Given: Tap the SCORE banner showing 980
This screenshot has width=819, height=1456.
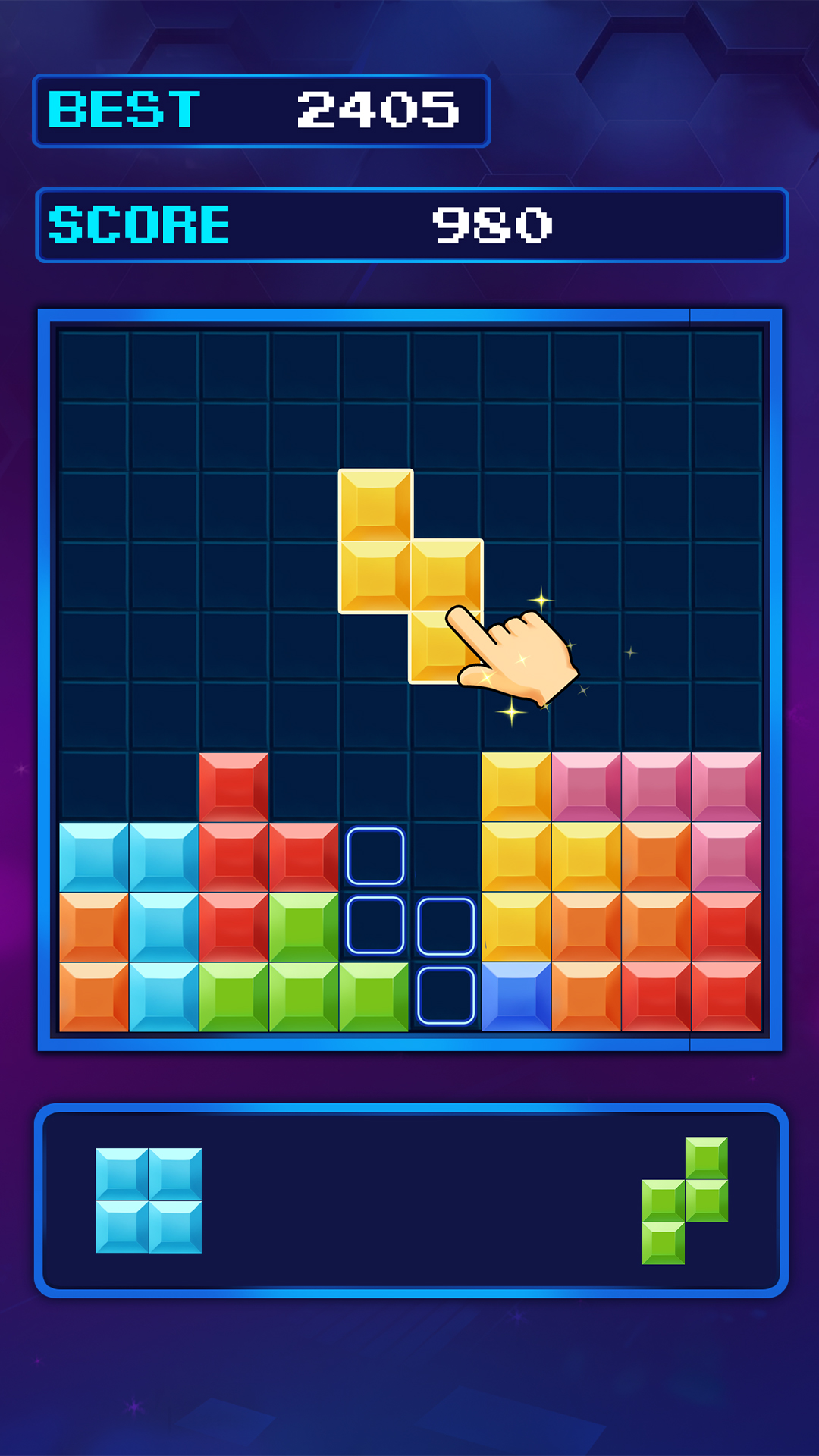Looking at the screenshot, I should click(409, 225).
